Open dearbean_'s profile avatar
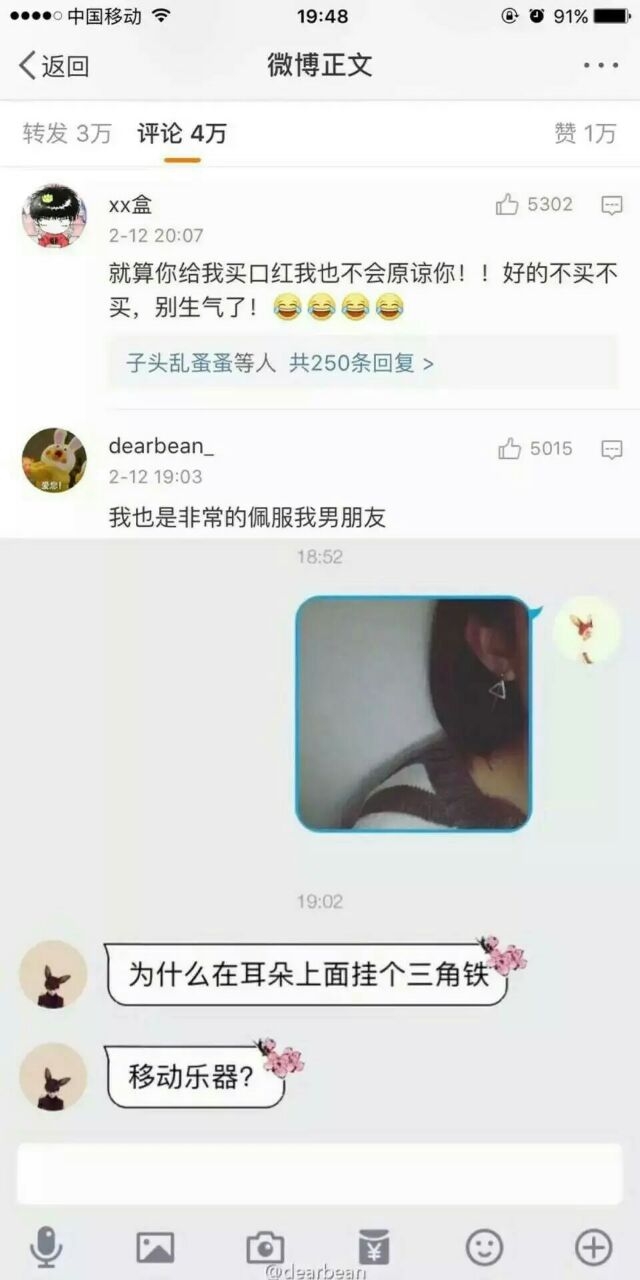Viewport: 640px width, 1280px height. tap(54, 460)
